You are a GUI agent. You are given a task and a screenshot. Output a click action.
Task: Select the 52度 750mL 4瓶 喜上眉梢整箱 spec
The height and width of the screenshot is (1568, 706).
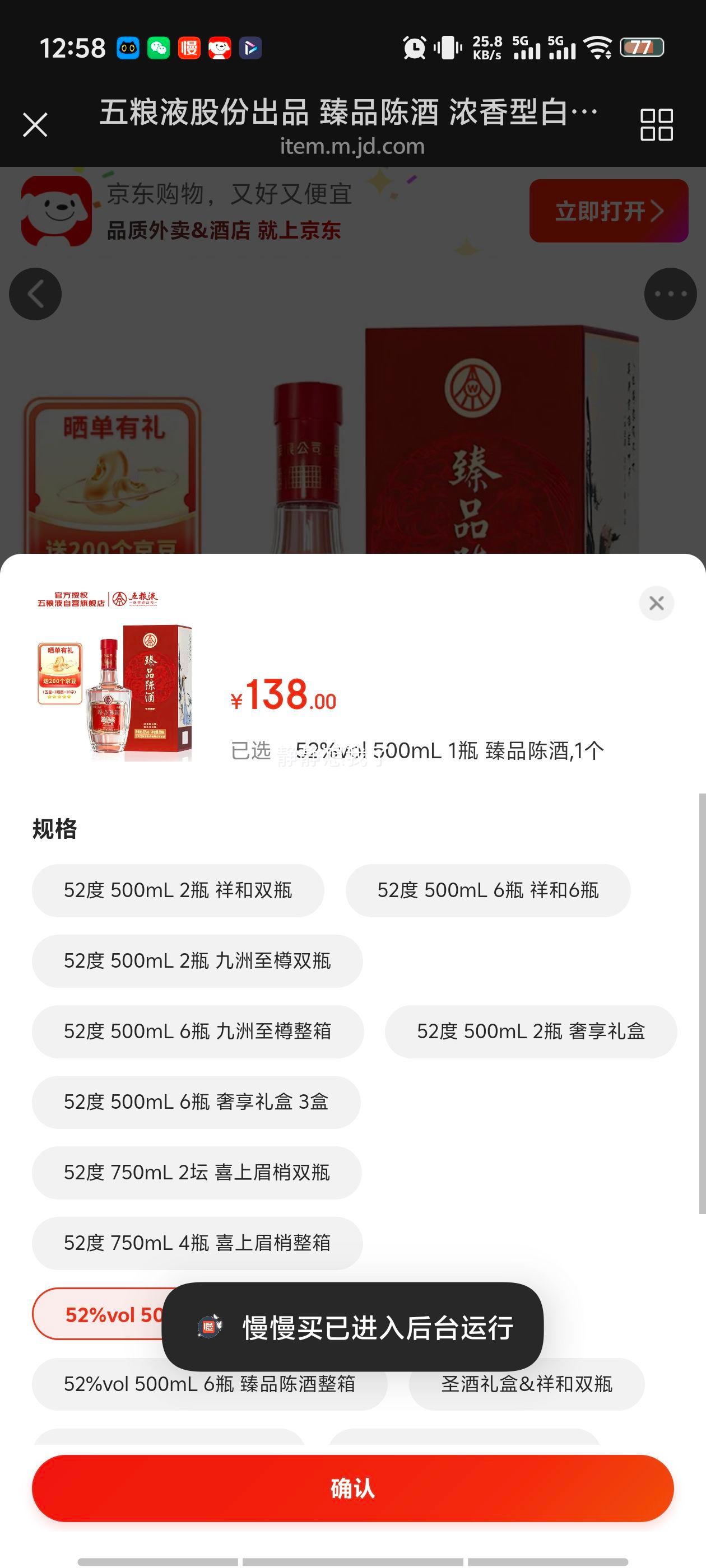[196, 1244]
